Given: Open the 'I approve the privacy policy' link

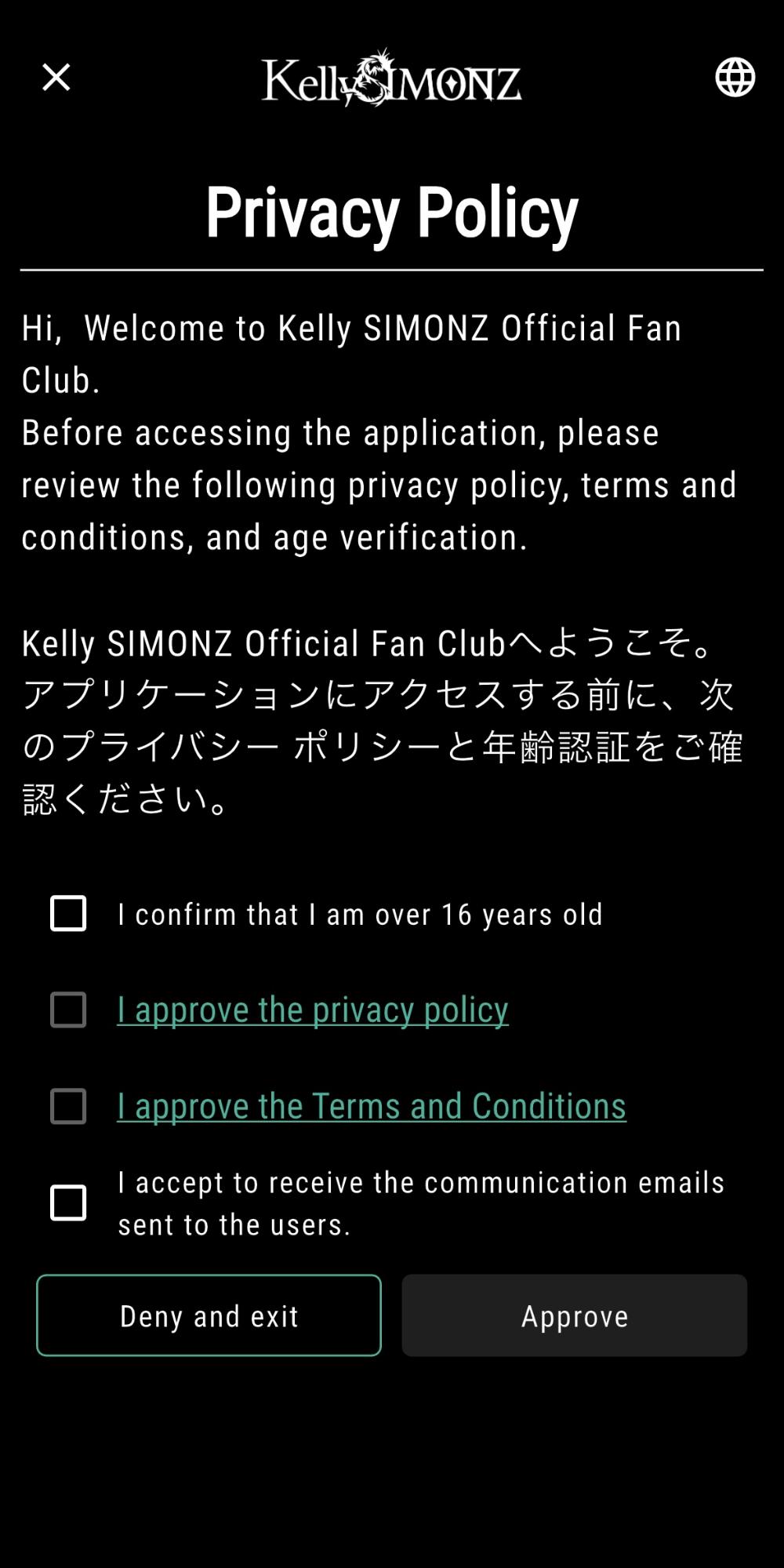Looking at the screenshot, I should (313, 1010).
